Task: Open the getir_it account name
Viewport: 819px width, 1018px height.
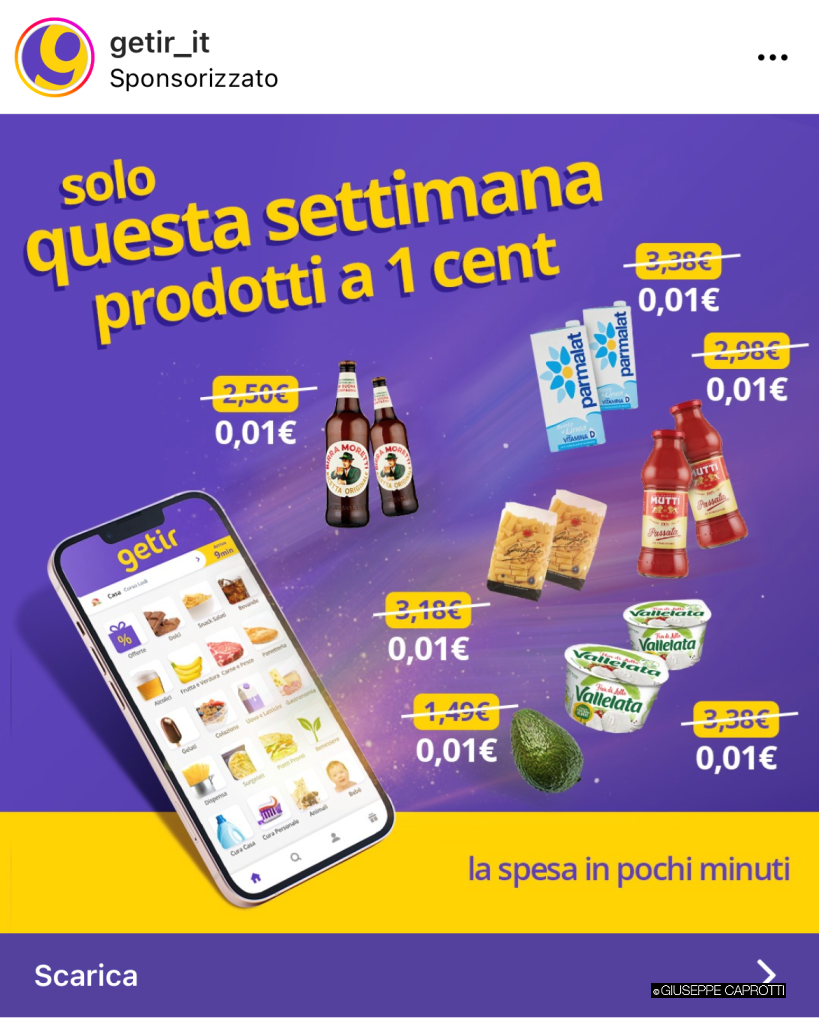Action: click(x=159, y=43)
